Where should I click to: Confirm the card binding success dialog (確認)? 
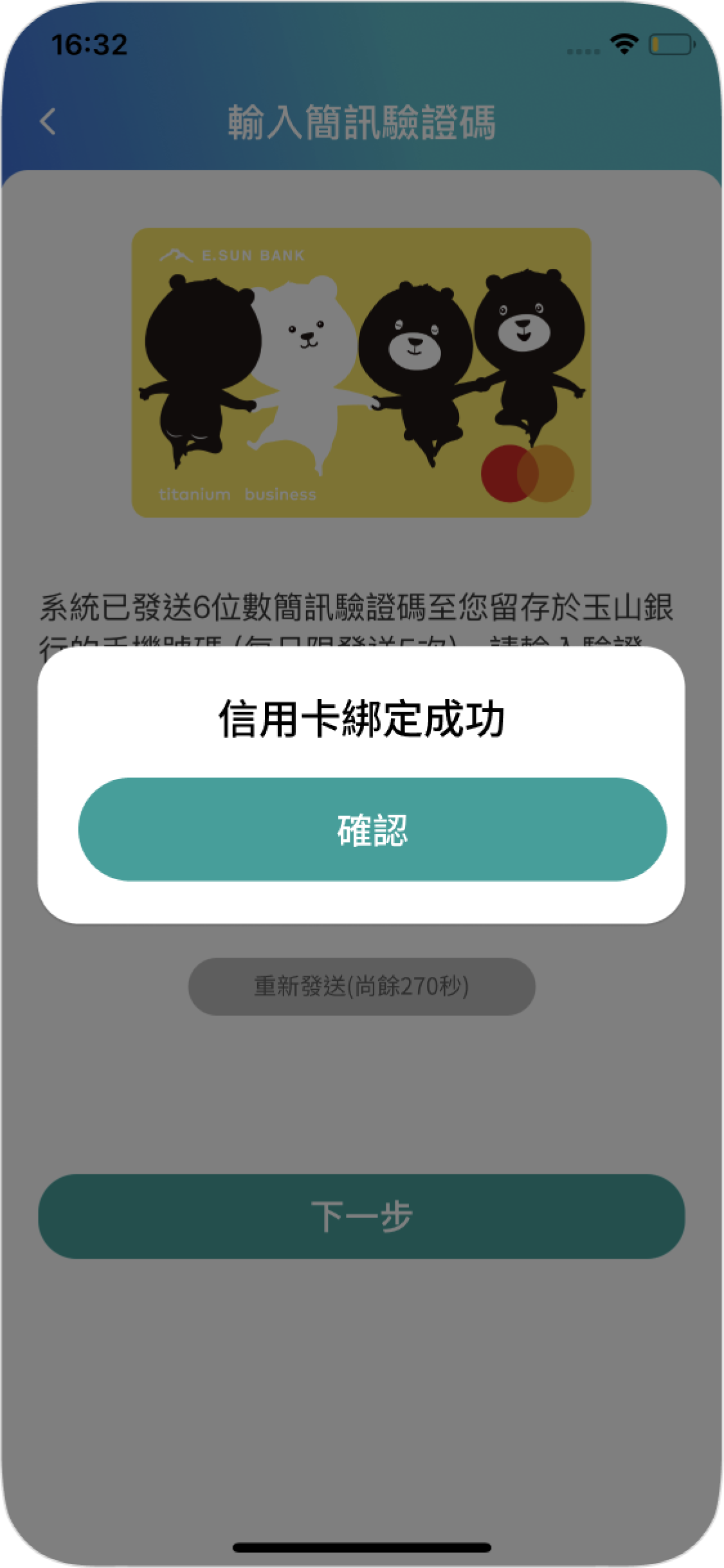[x=372, y=829]
